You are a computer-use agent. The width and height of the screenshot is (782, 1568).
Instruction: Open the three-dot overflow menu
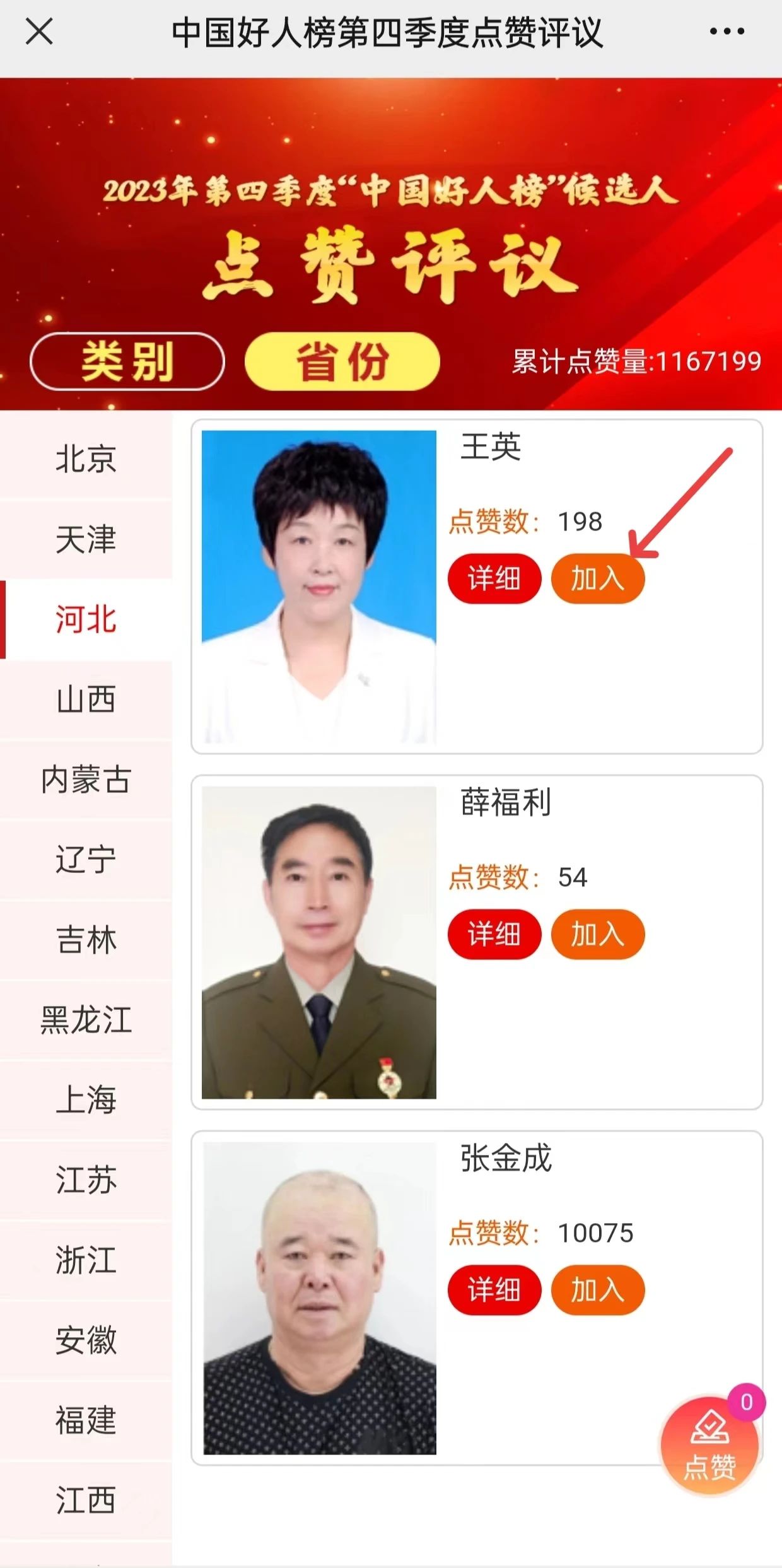coord(727,32)
